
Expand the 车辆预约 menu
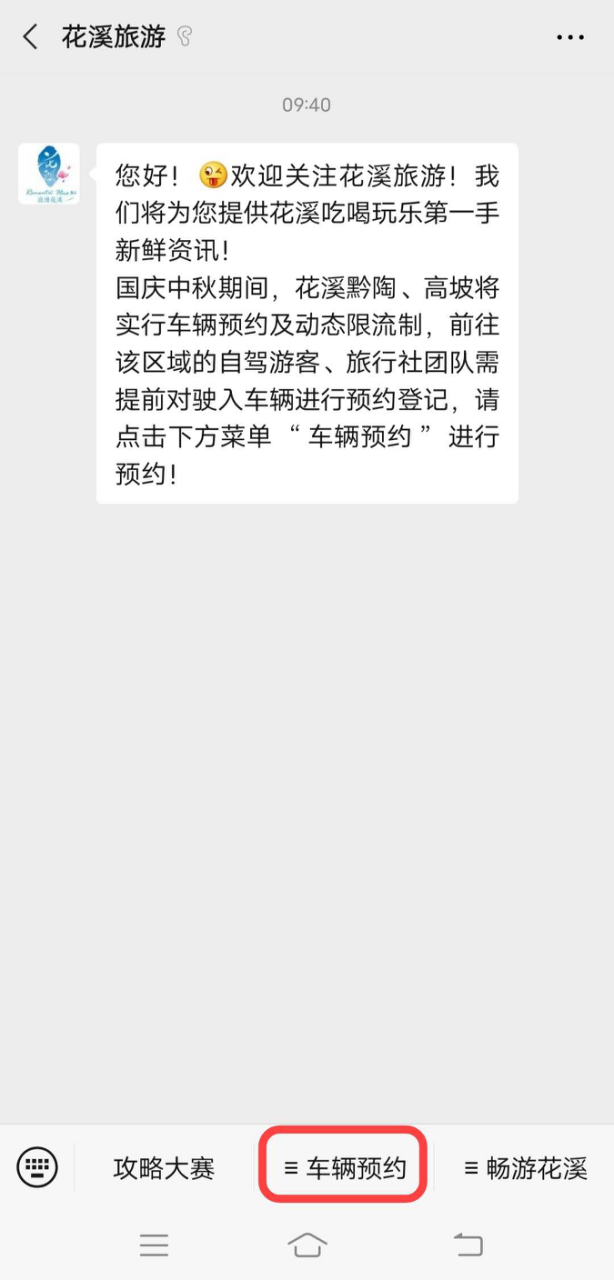[x=345, y=1168]
